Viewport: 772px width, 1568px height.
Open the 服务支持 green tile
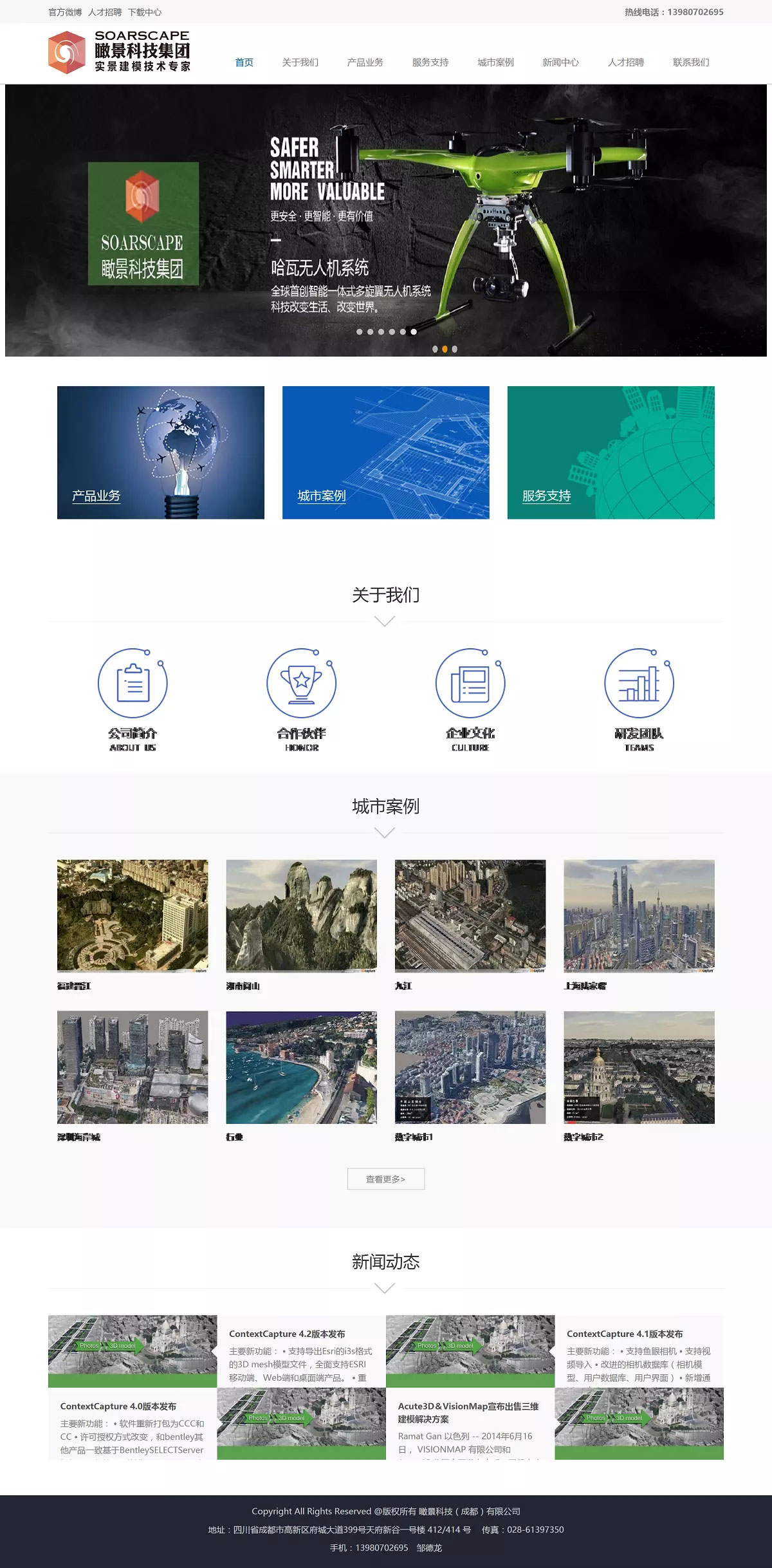pos(611,453)
